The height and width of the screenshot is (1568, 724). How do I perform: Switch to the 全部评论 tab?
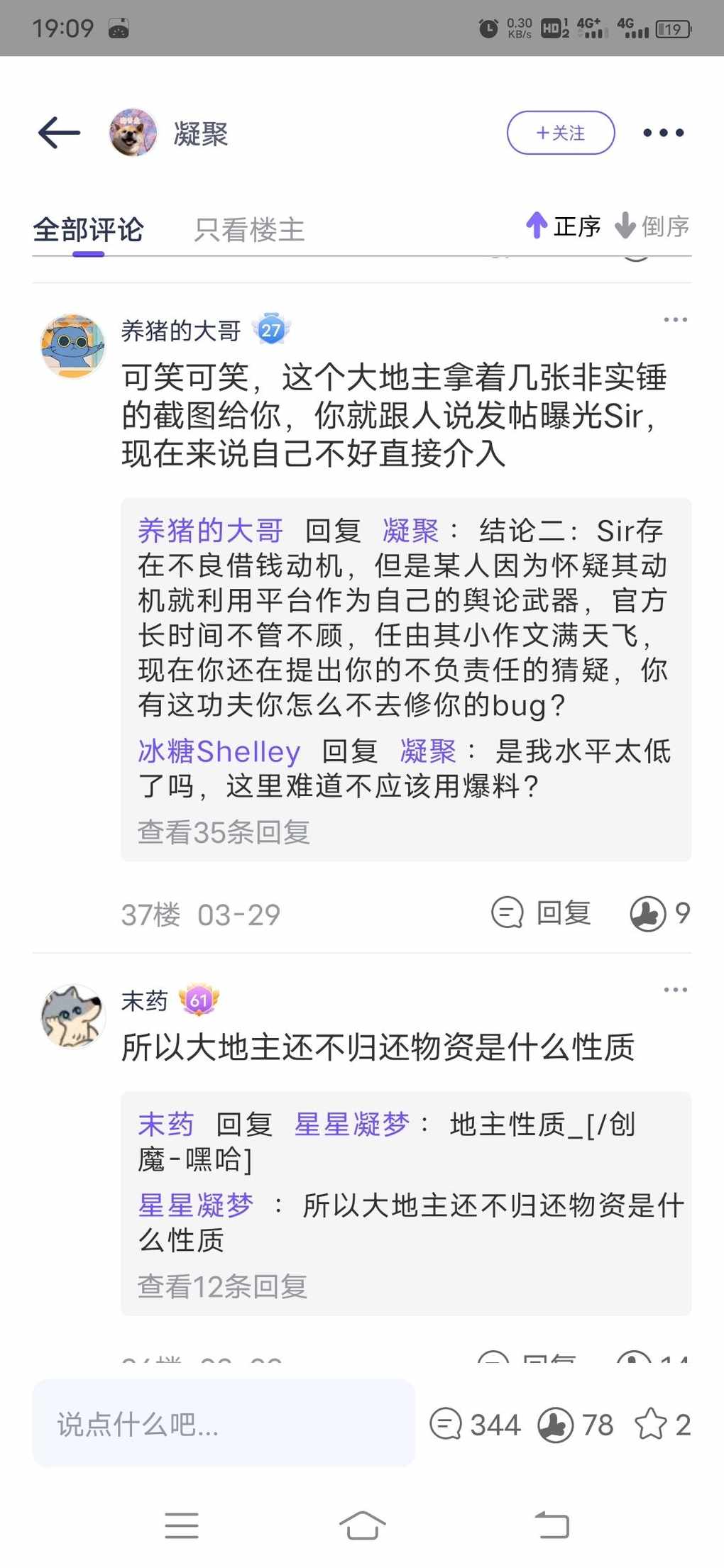[x=88, y=230]
